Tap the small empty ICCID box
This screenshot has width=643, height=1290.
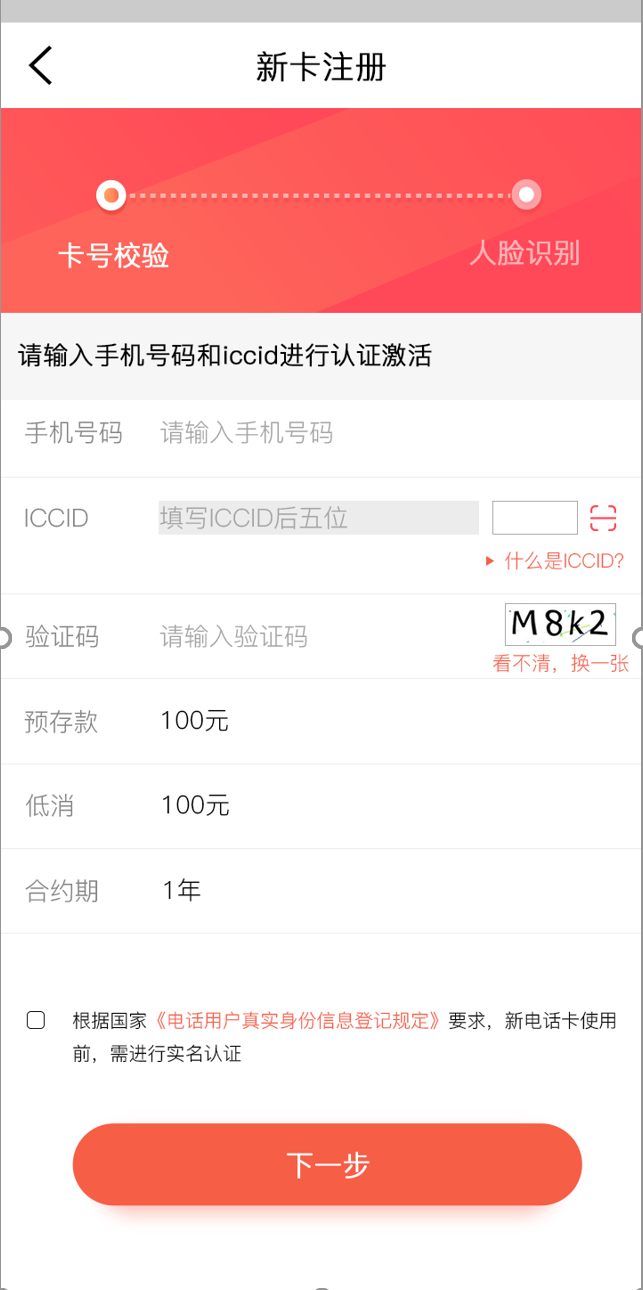point(534,518)
